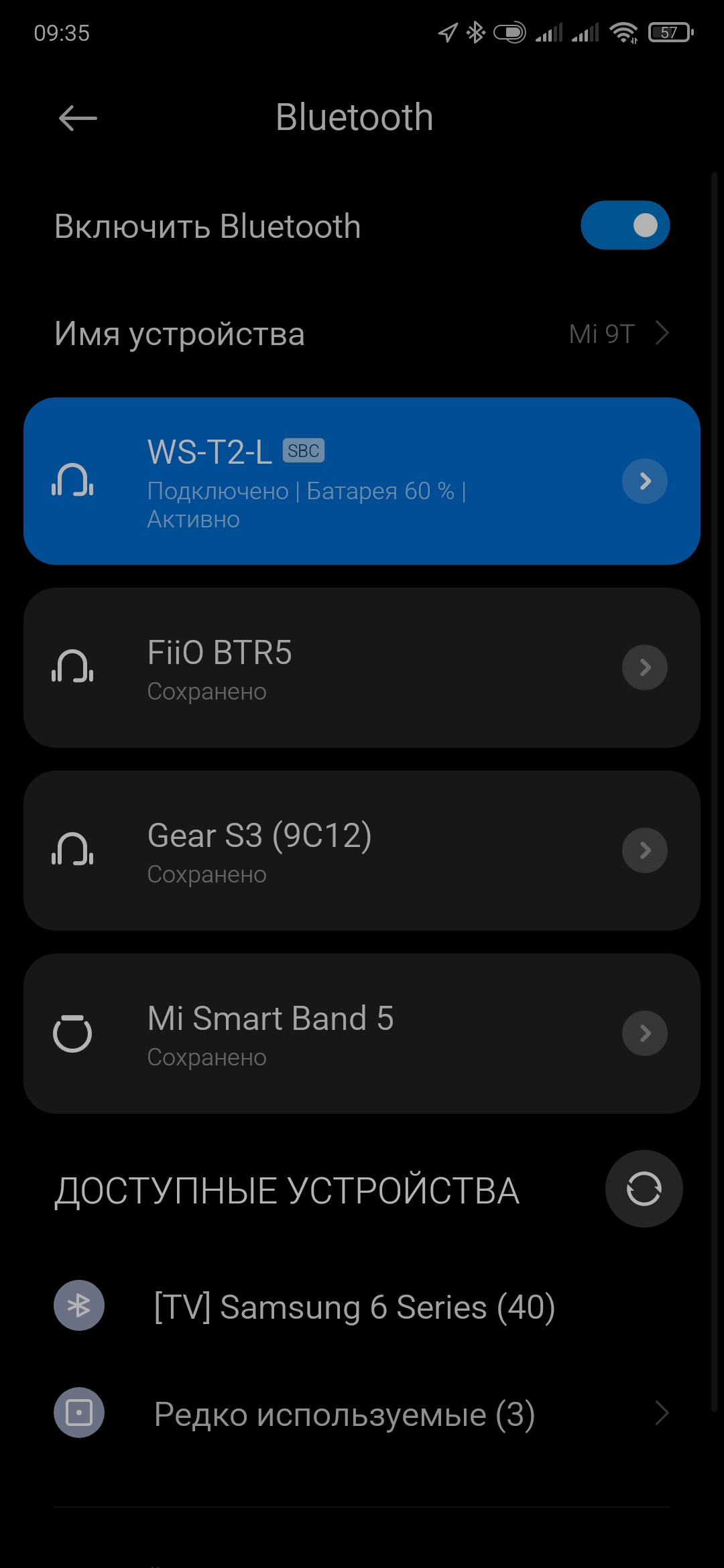Image resolution: width=724 pixels, height=1568 pixels.
Task: Open details arrow for FiiO BTR5
Action: click(644, 667)
